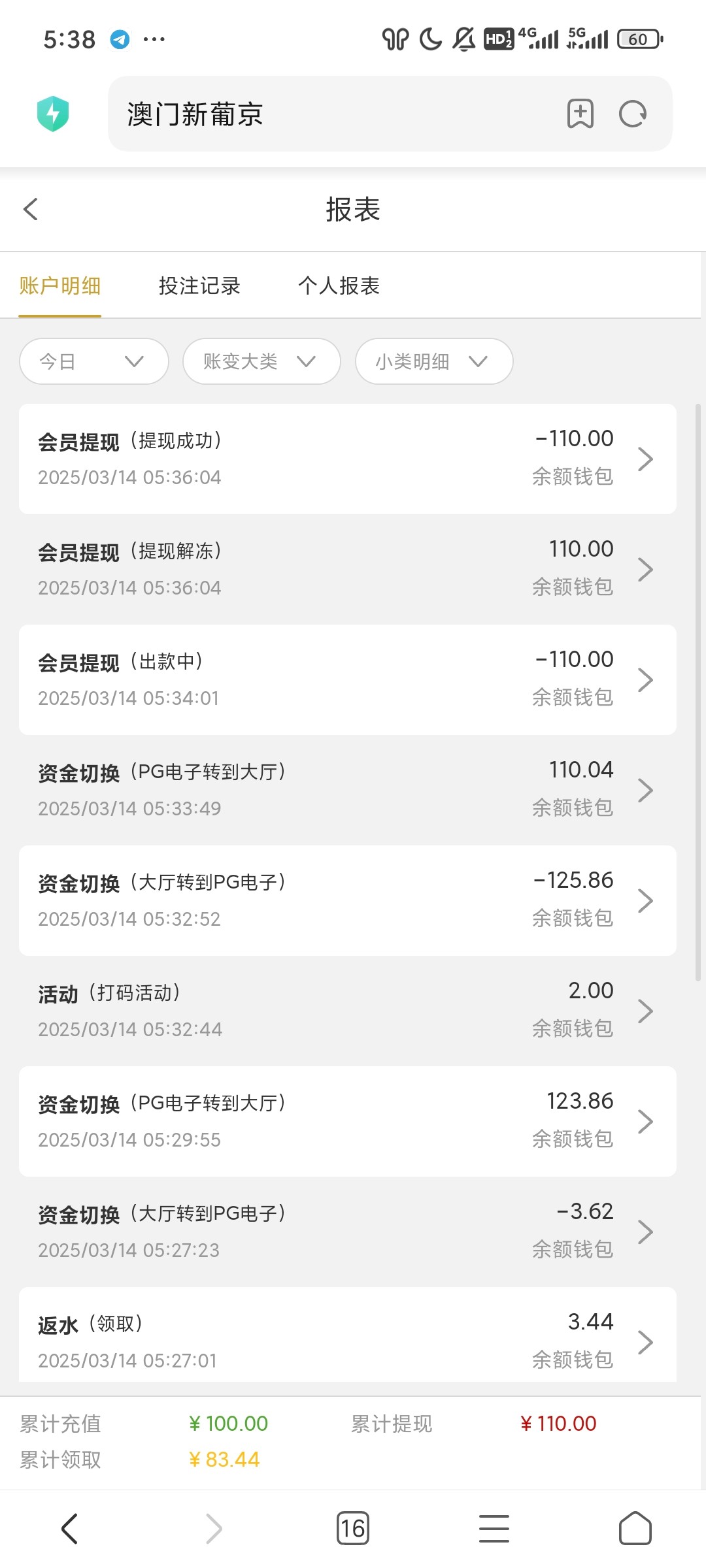Image resolution: width=706 pixels, height=1568 pixels.
Task: Select the 账户明细 tab
Action: click(59, 286)
